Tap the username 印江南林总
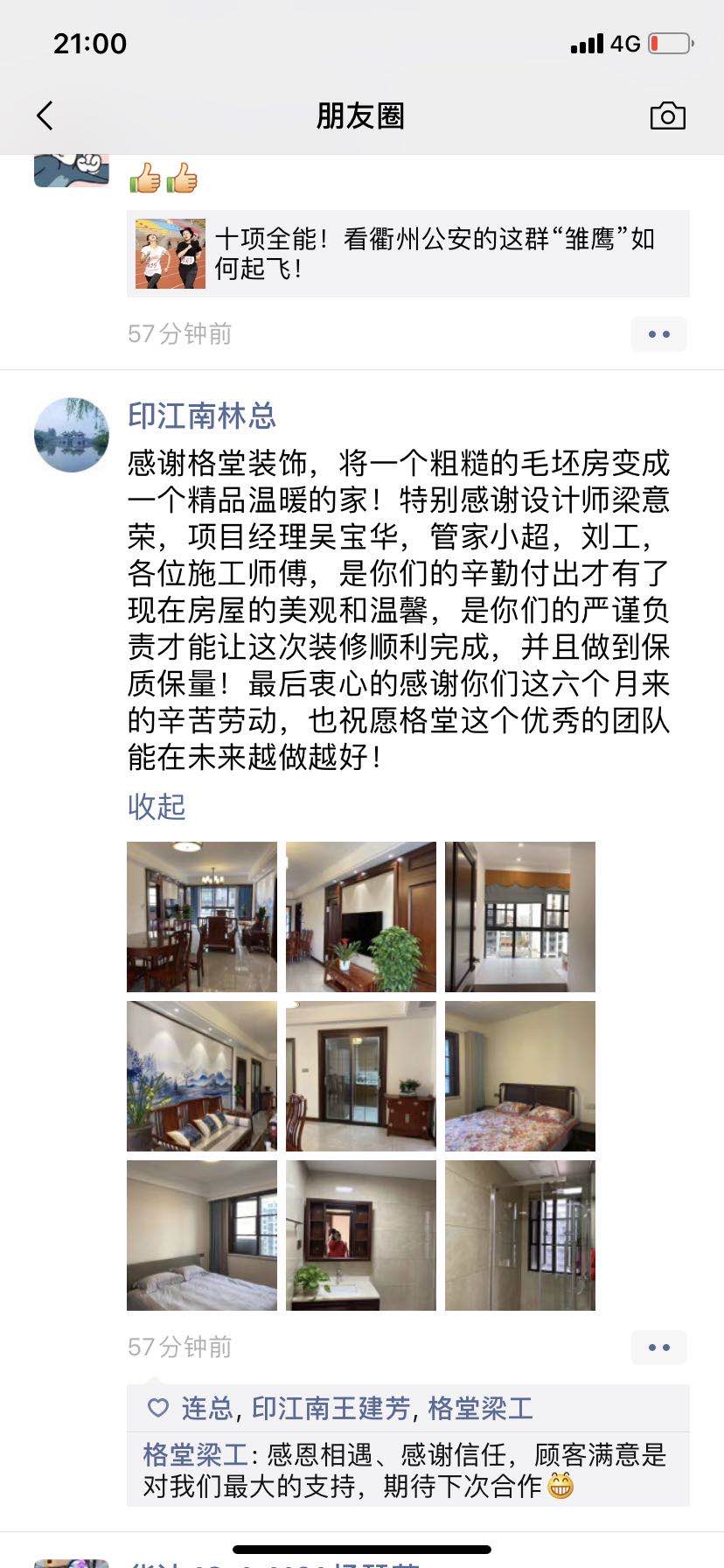 click(202, 416)
